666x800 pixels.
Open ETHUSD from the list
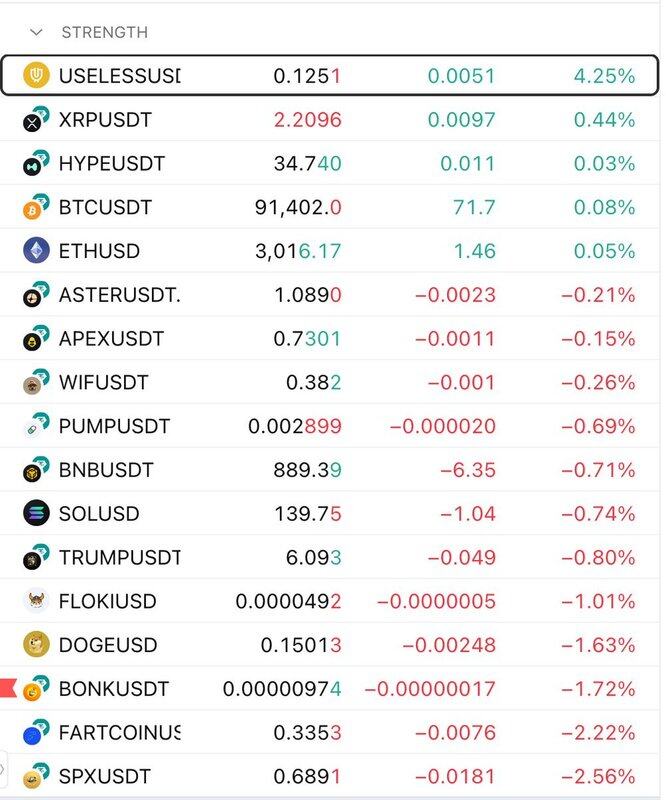click(x=100, y=251)
